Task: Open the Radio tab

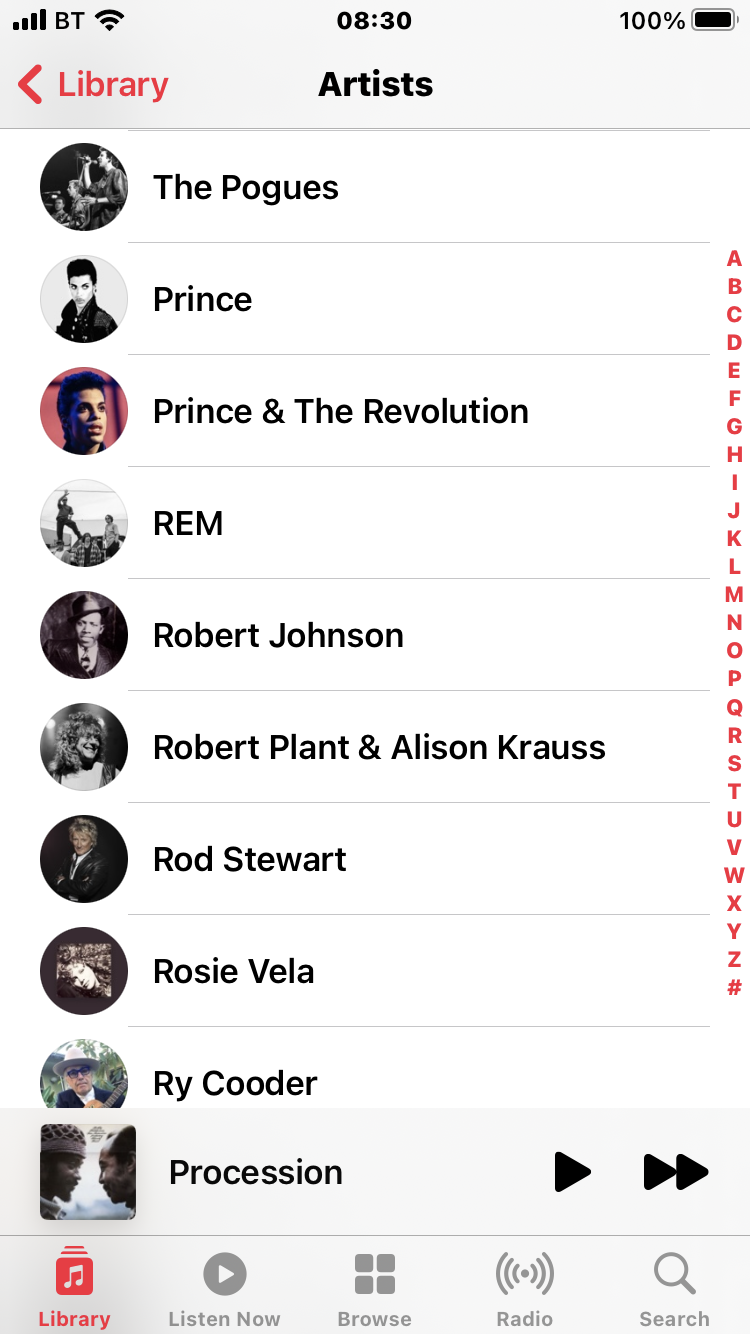Action: pos(525,1290)
